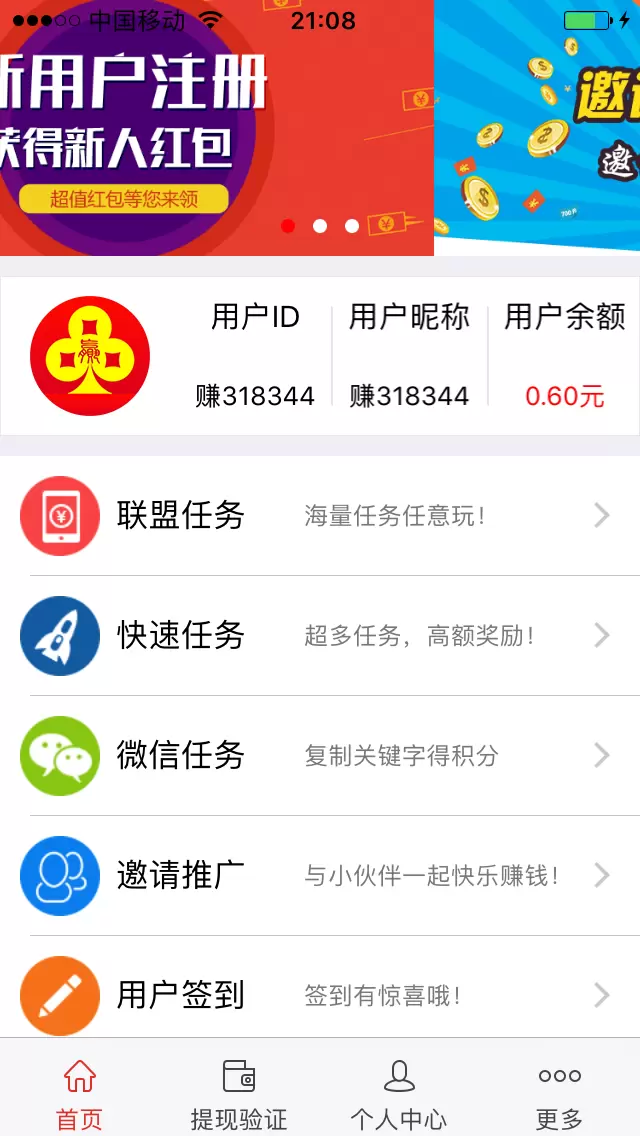
Task: Switch to the 提现验证 tab
Action: [239, 1094]
